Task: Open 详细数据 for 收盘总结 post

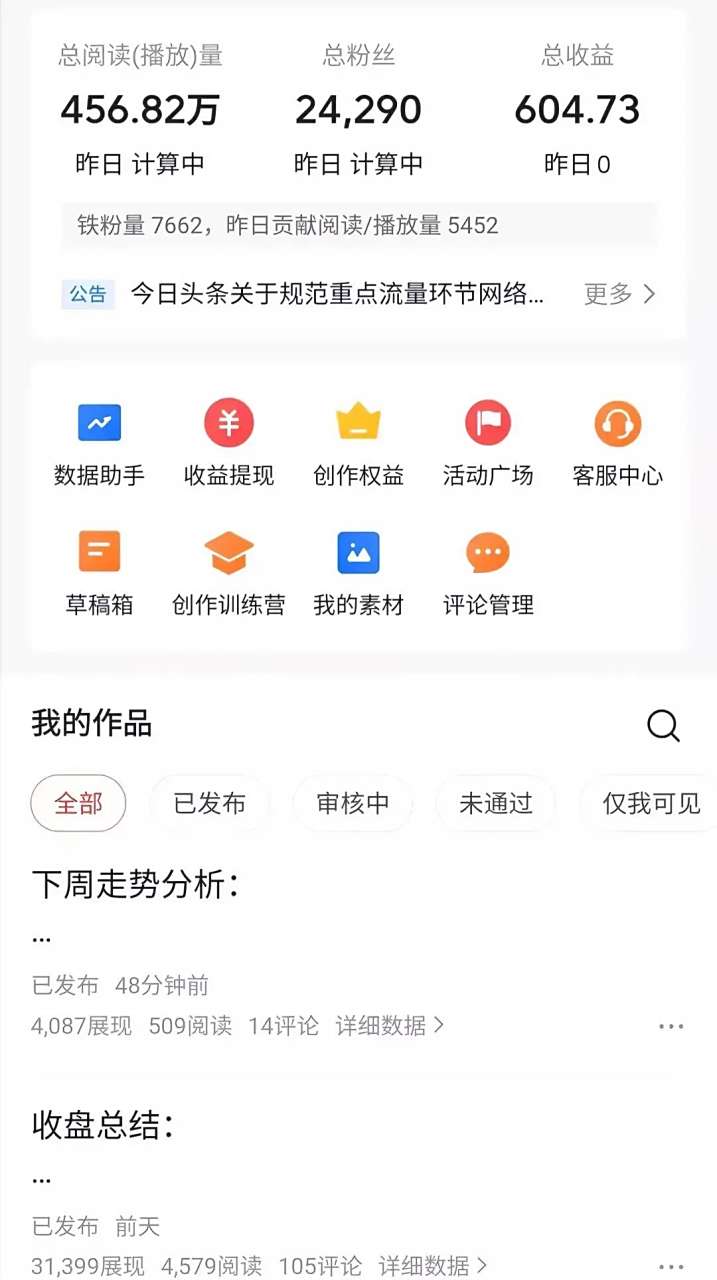Action: pyautogui.click(x=433, y=1266)
